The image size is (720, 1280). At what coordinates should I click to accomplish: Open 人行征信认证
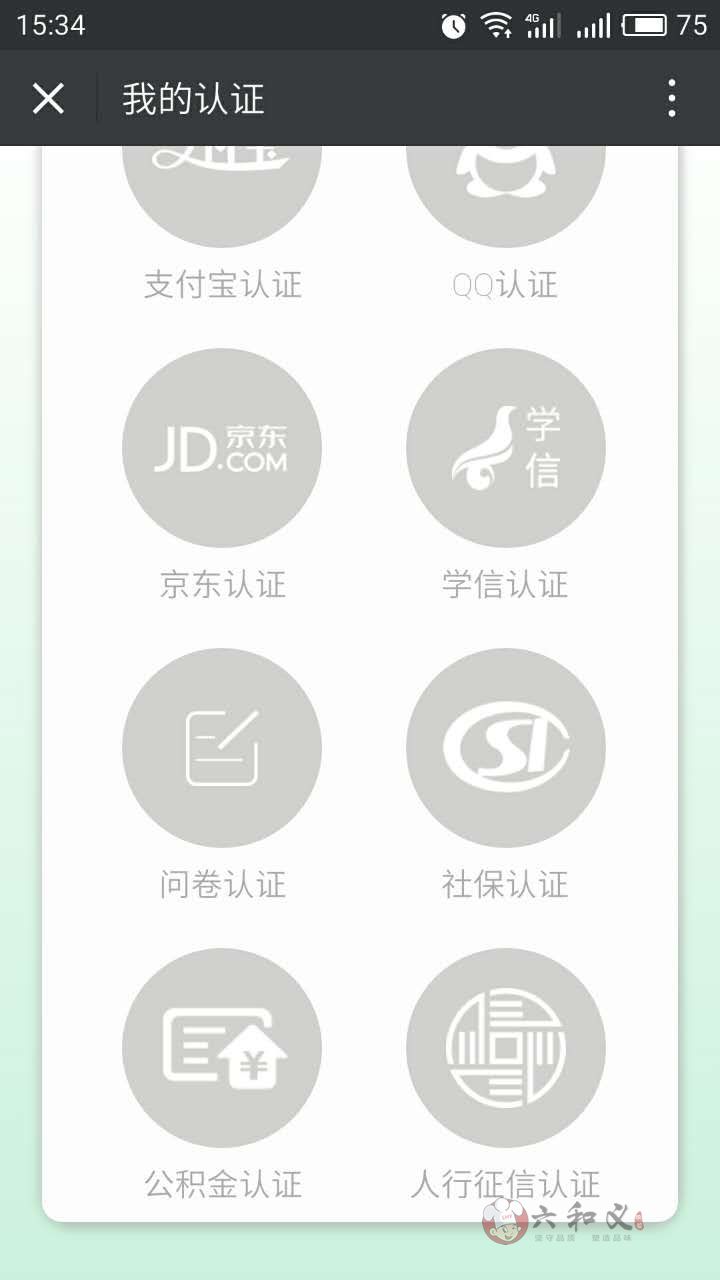506,1048
